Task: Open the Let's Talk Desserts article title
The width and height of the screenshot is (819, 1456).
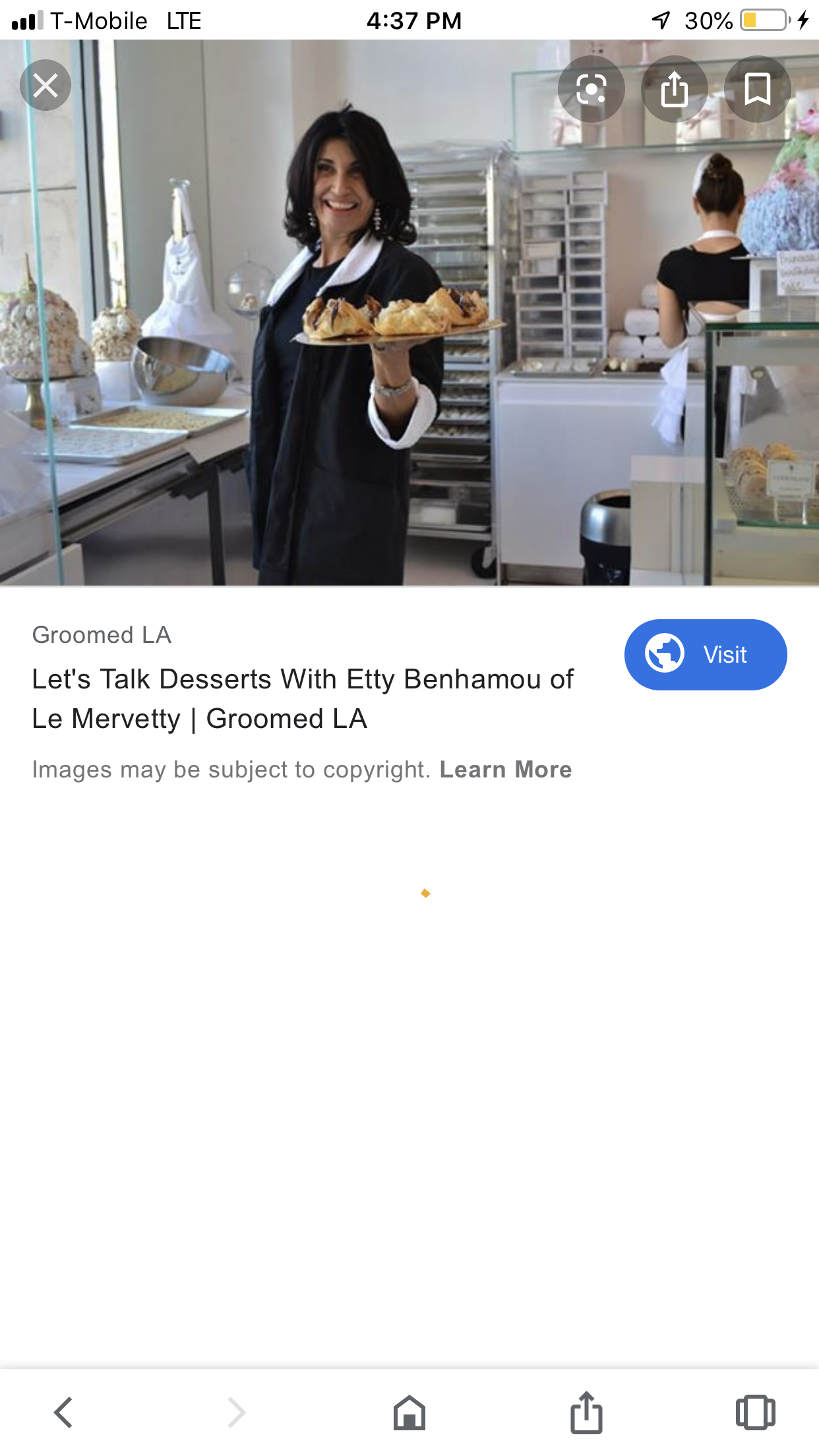Action: pos(303,699)
